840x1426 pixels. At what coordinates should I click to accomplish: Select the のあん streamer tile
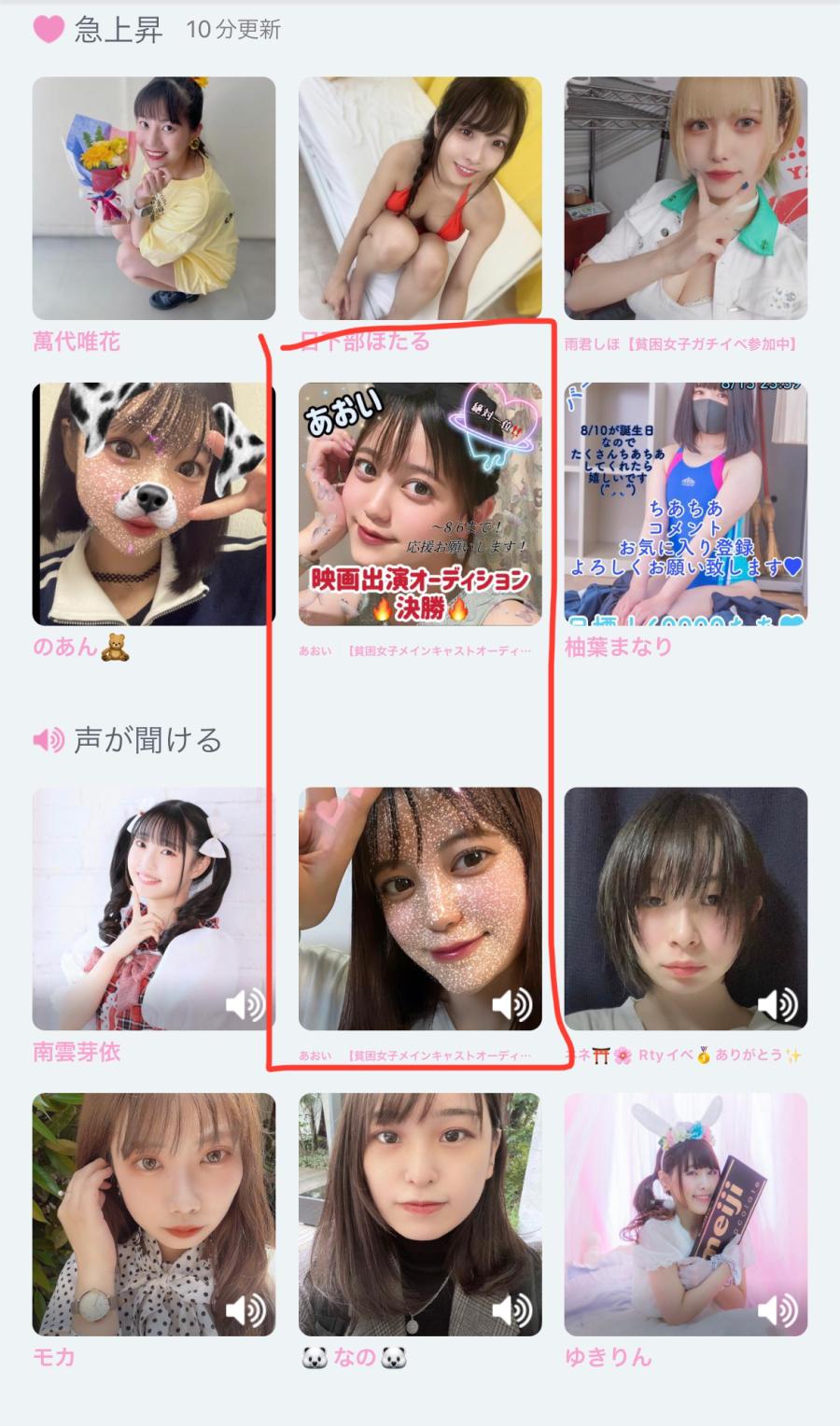tap(154, 504)
